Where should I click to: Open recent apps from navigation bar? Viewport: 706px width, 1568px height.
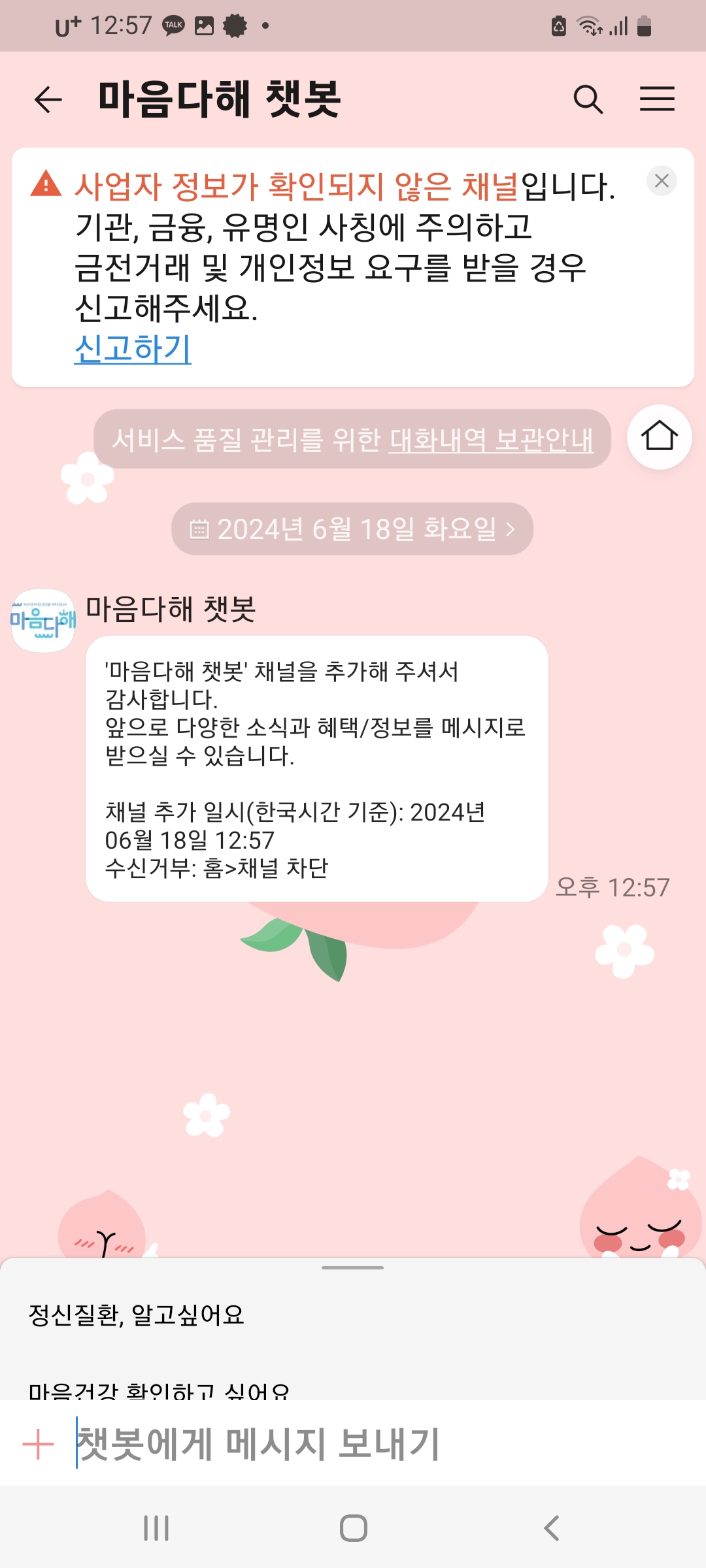point(156,1528)
